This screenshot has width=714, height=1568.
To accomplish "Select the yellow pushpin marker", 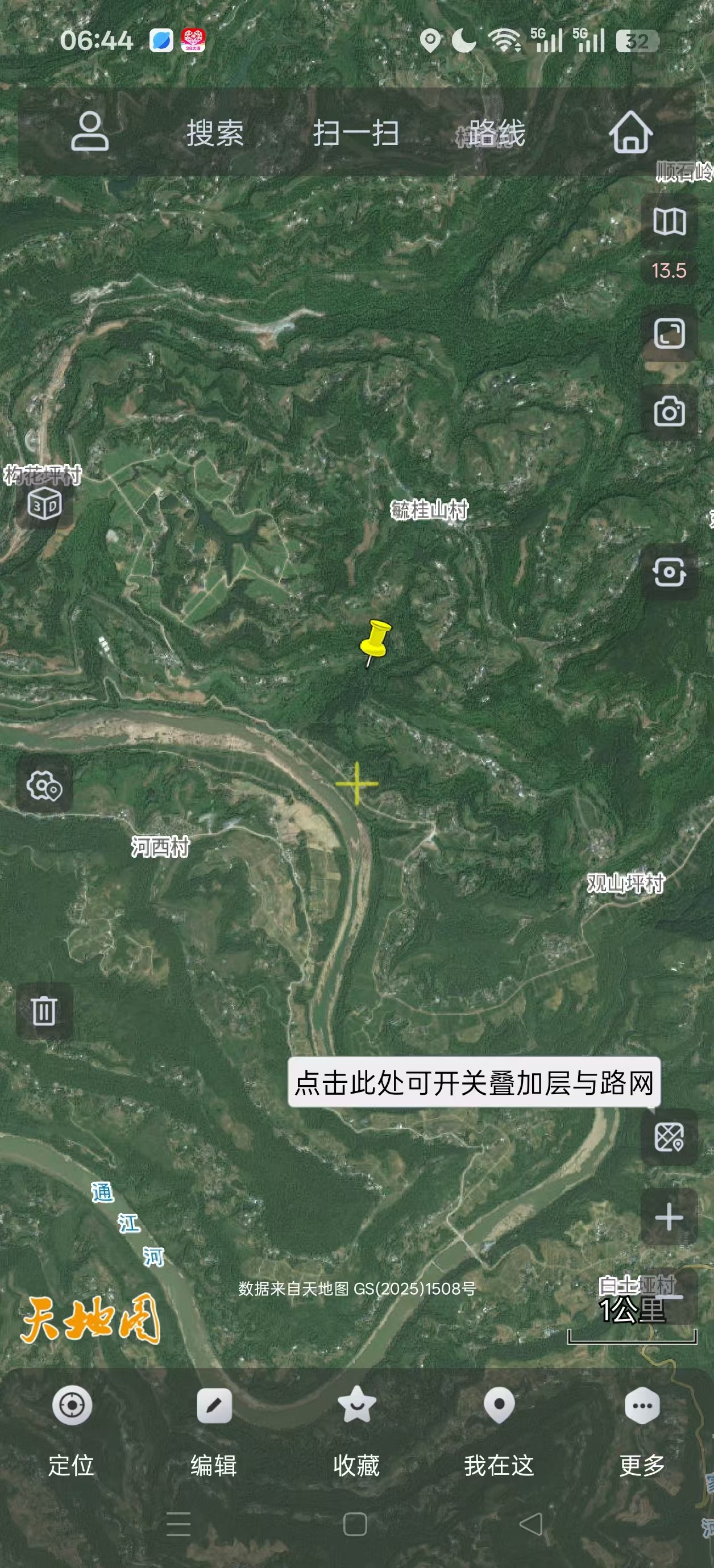I will click(x=375, y=640).
